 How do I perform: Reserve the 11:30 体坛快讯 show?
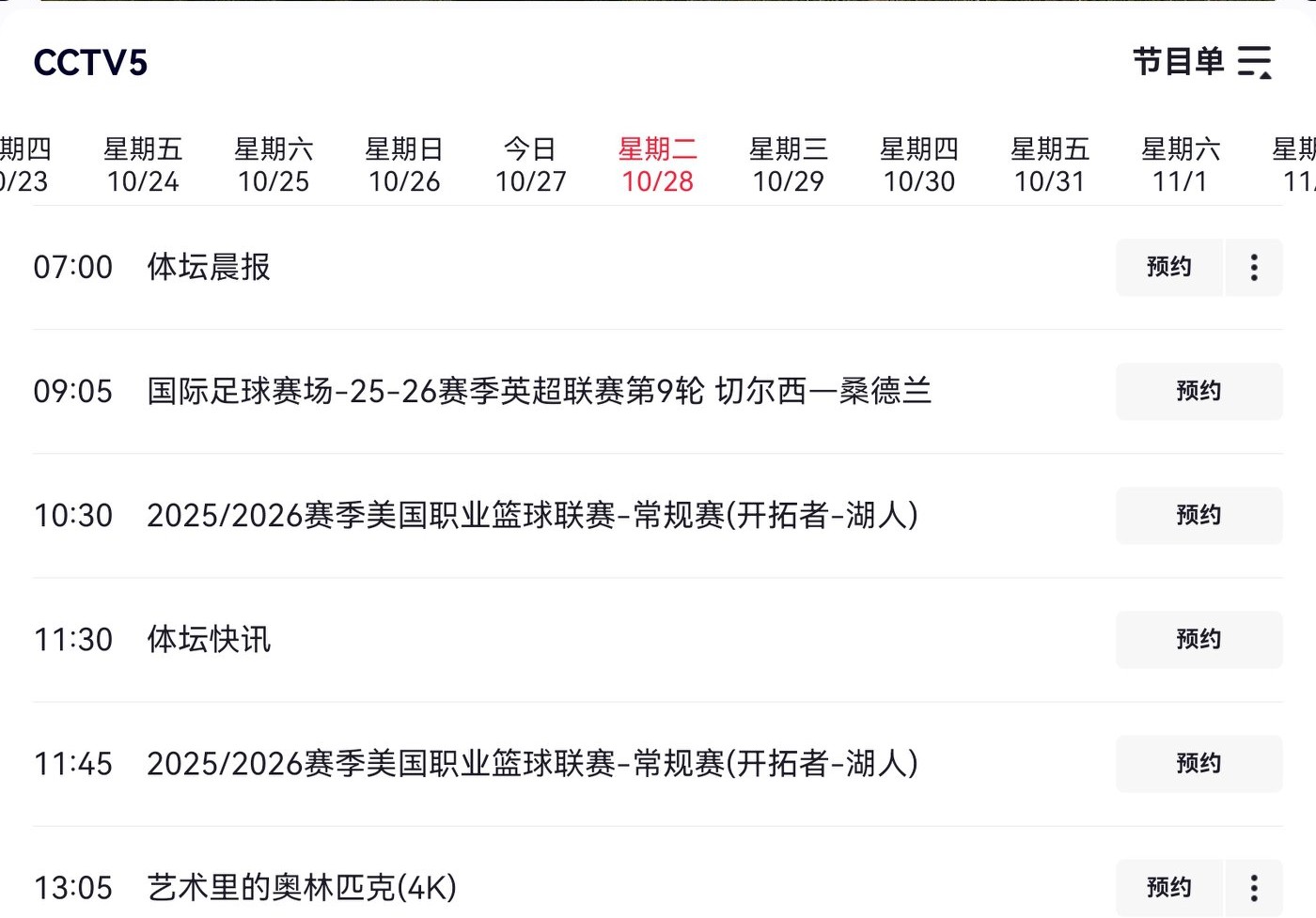[x=1198, y=640]
